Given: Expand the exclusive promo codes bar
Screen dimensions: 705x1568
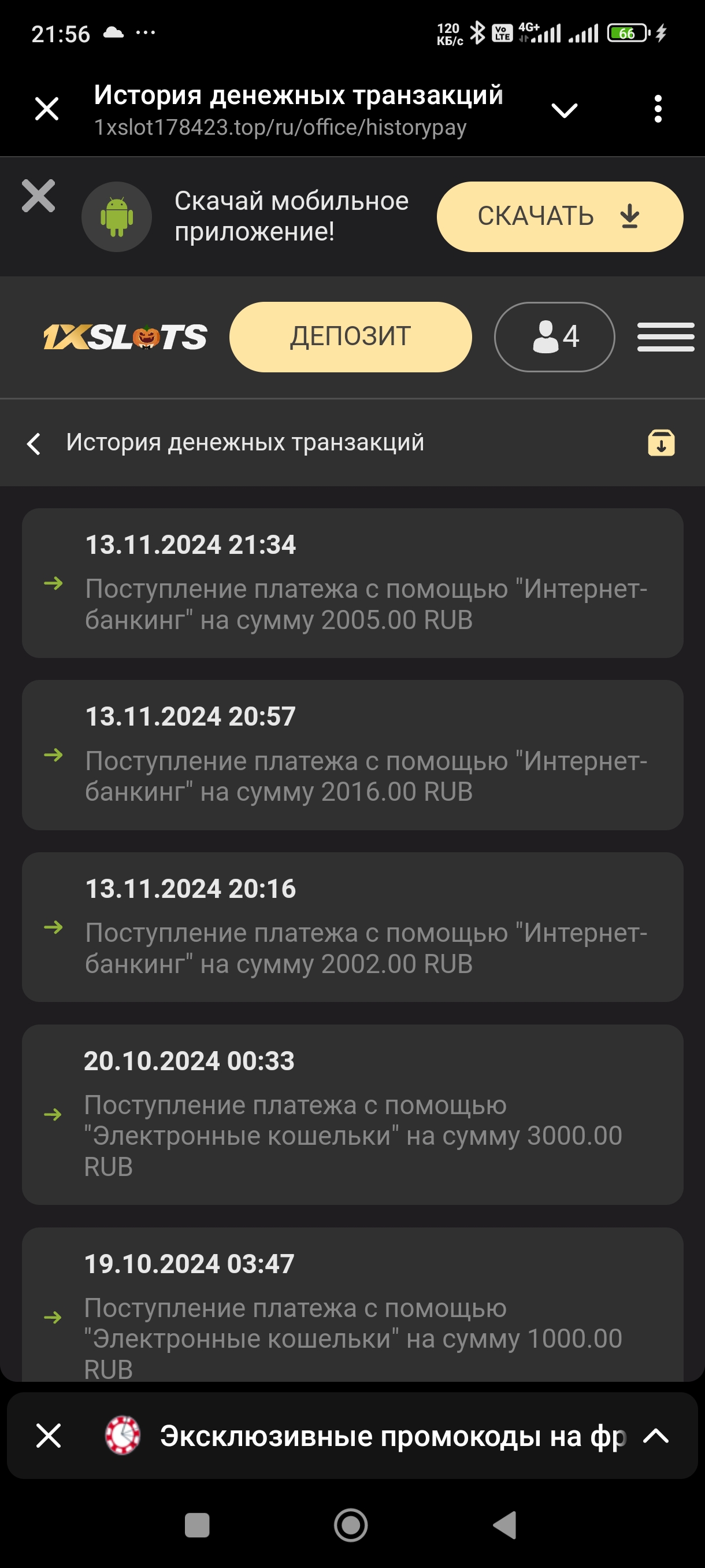Looking at the screenshot, I should point(656,1436).
